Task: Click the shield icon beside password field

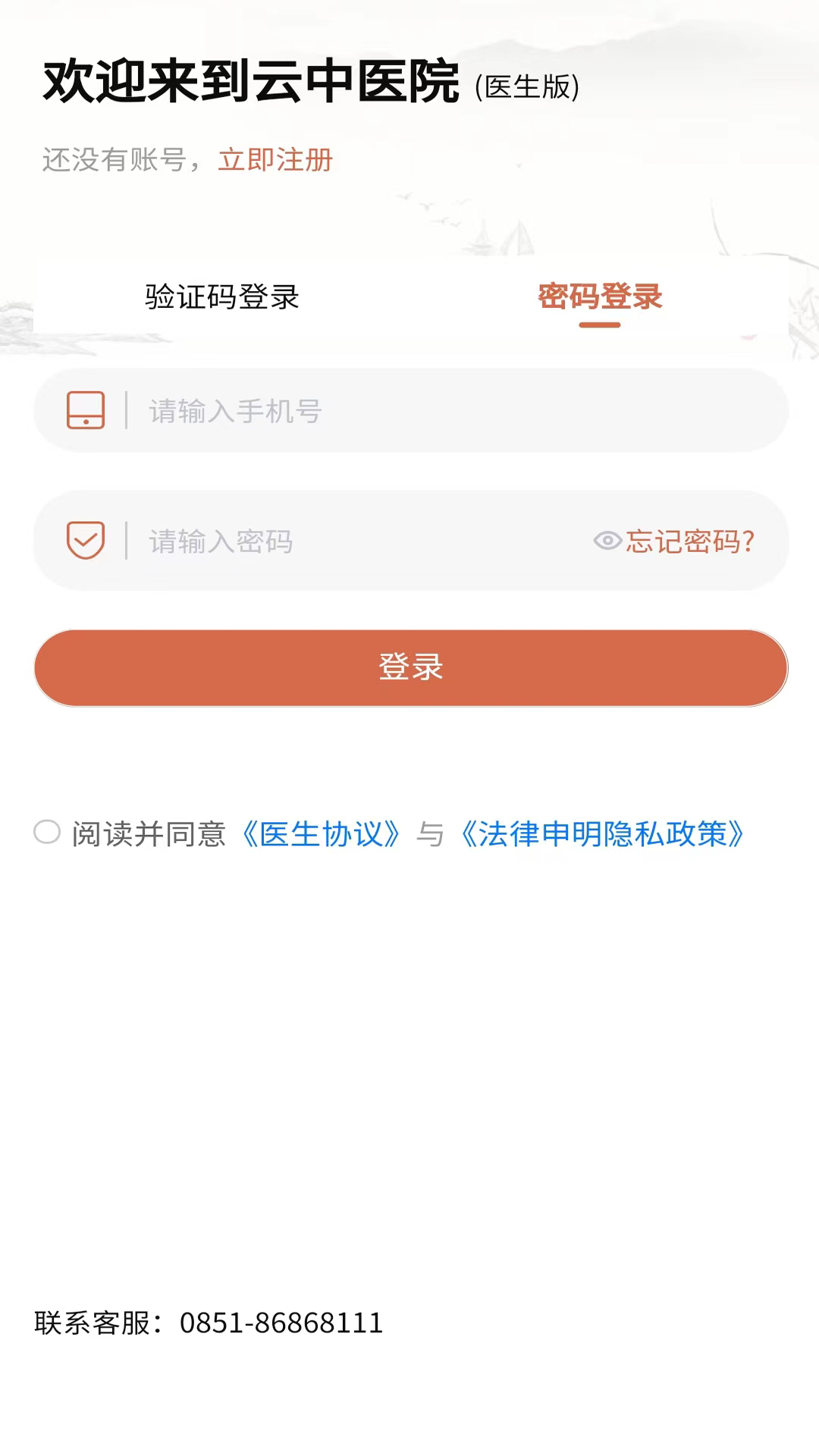Action: tap(86, 540)
